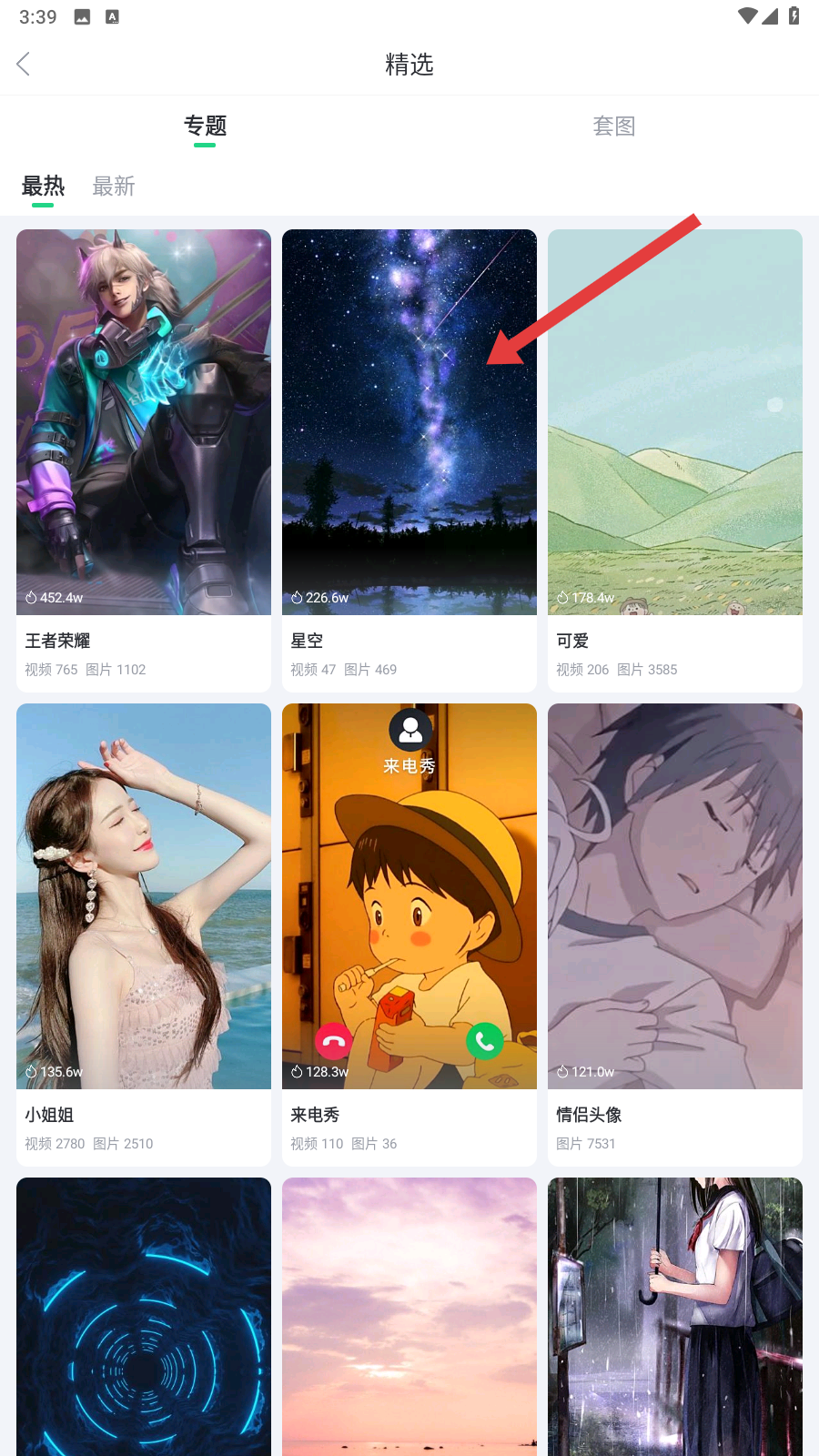Viewport: 819px width, 1456px height.
Task: Select the 最新 sort option
Action: pyautogui.click(x=114, y=187)
